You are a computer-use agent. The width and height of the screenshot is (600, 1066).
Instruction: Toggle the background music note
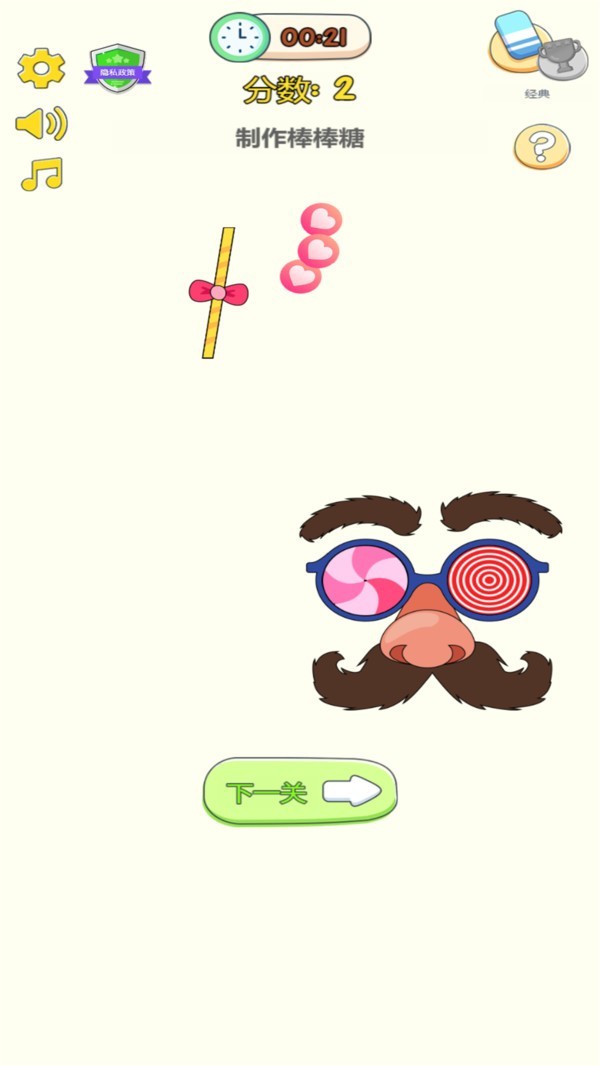tap(41, 175)
